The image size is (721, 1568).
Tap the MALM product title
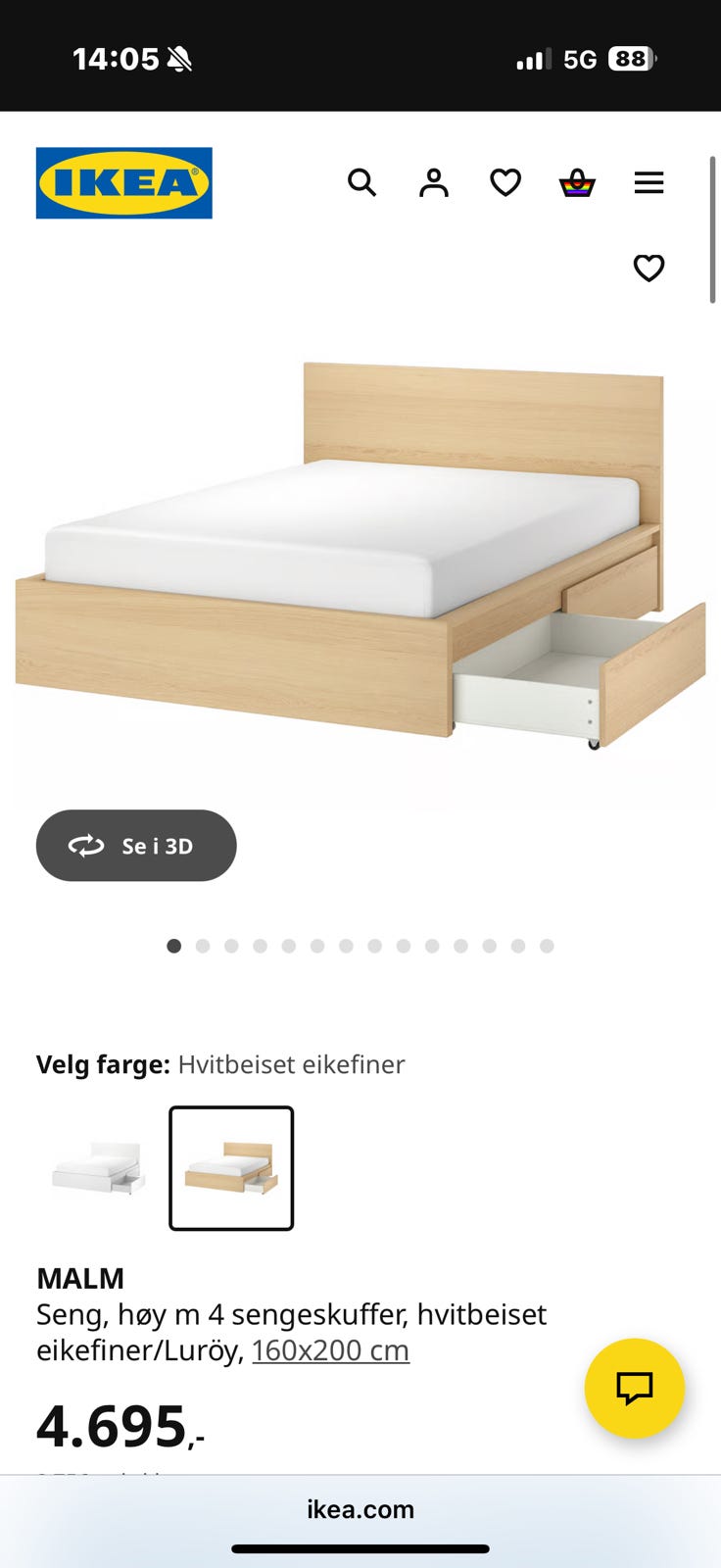coord(80,1278)
